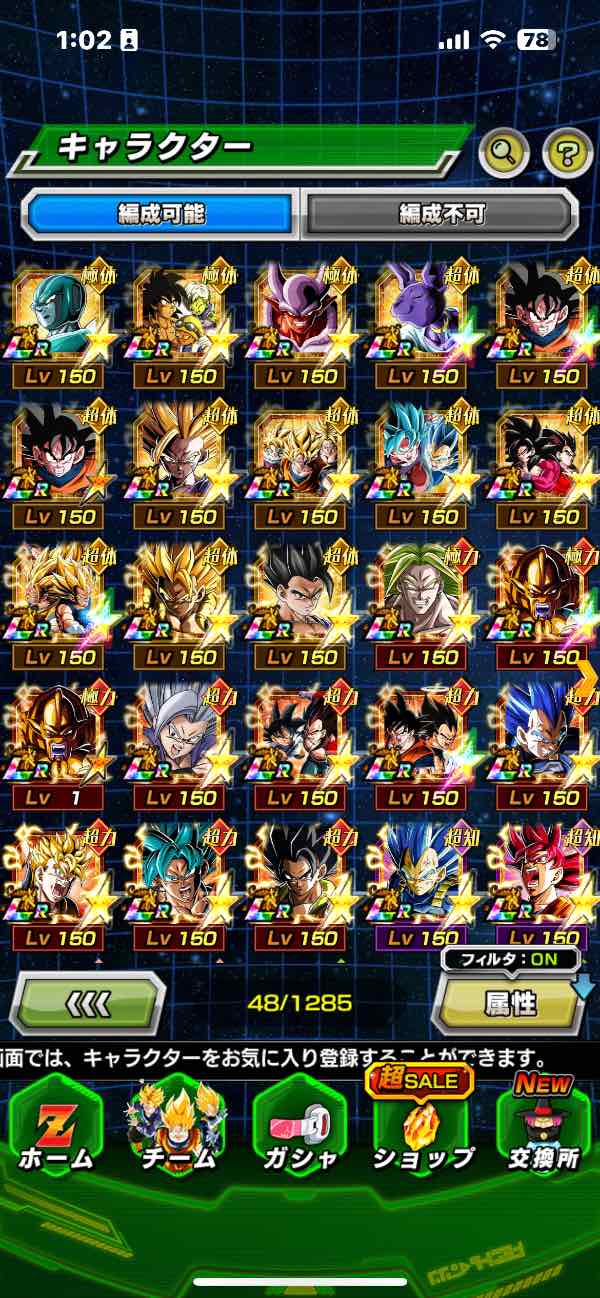The width and height of the screenshot is (600, 1298).
Task: Open the character search magnifier
Action: coord(504,152)
